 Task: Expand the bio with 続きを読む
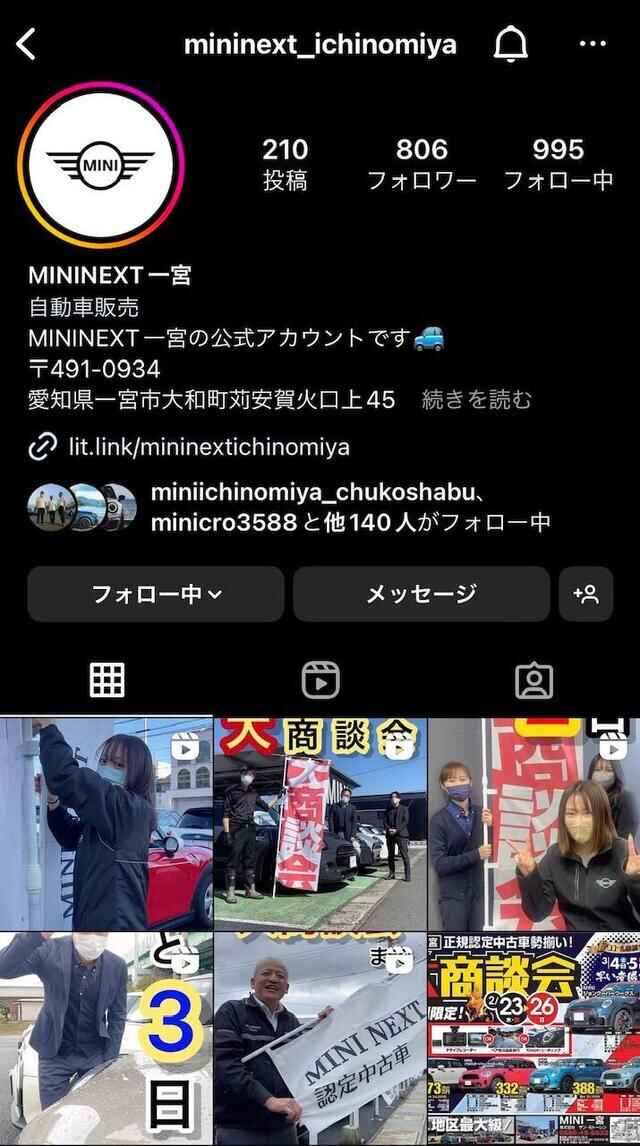pos(477,400)
